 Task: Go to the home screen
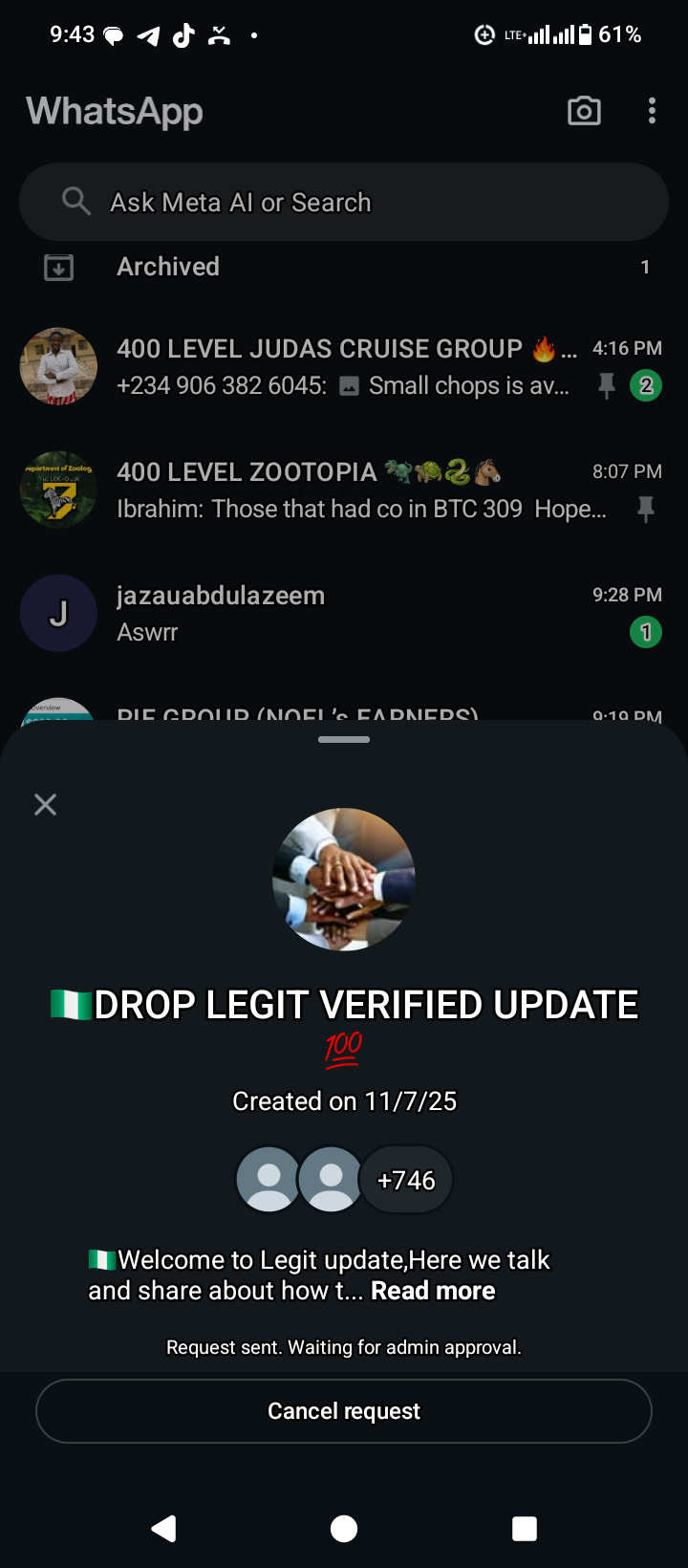[344, 1528]
